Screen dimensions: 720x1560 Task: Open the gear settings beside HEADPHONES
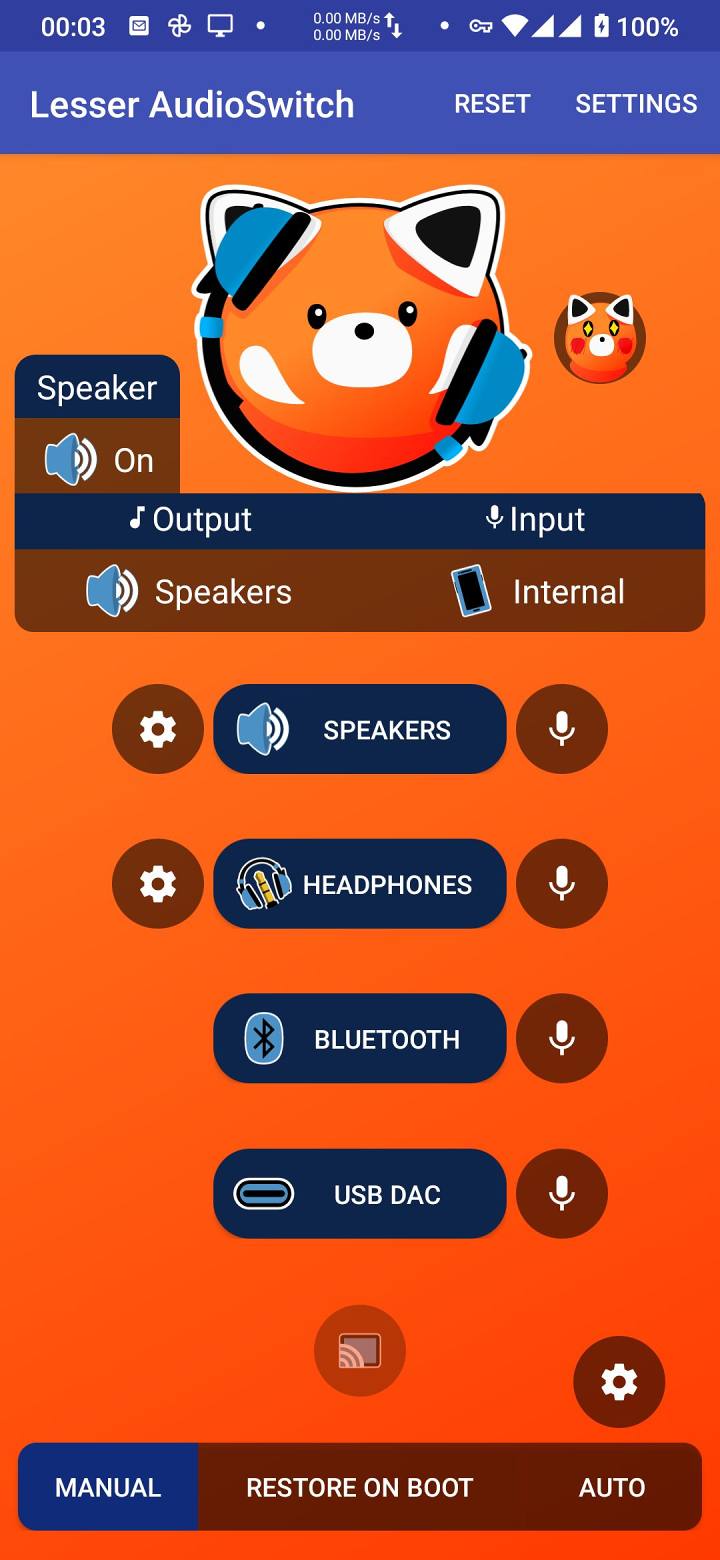click(158, 884)
